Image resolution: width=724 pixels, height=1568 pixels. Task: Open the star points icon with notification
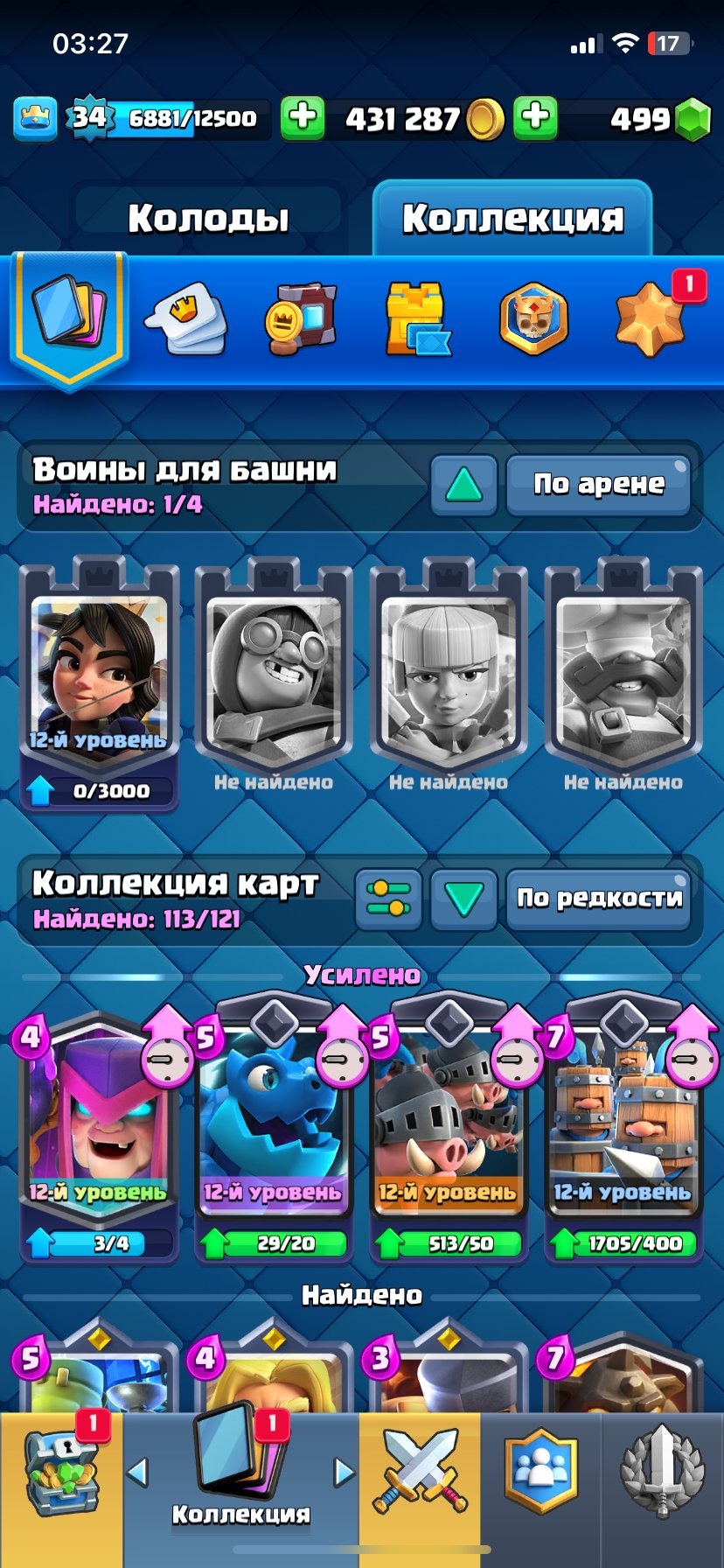650,319
